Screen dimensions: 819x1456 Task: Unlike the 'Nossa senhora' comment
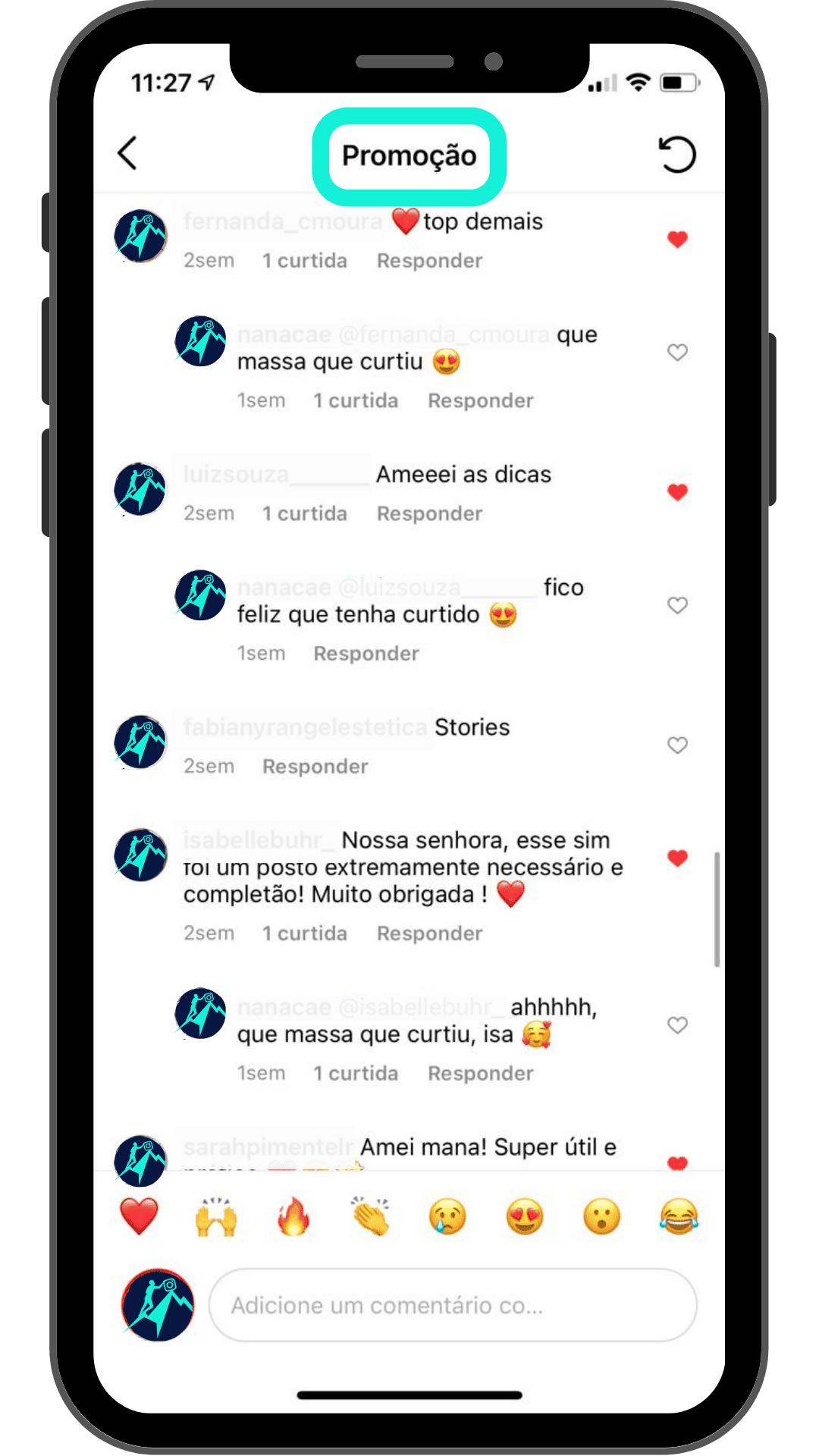click(x=677, y=858)
